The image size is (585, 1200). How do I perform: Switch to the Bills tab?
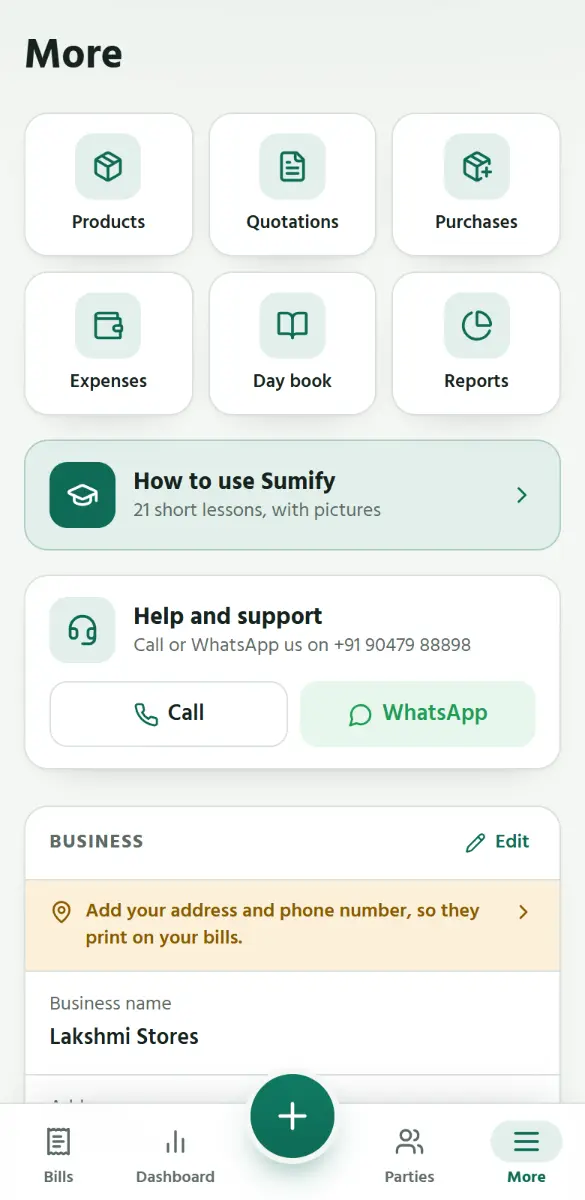(59, 1153)
